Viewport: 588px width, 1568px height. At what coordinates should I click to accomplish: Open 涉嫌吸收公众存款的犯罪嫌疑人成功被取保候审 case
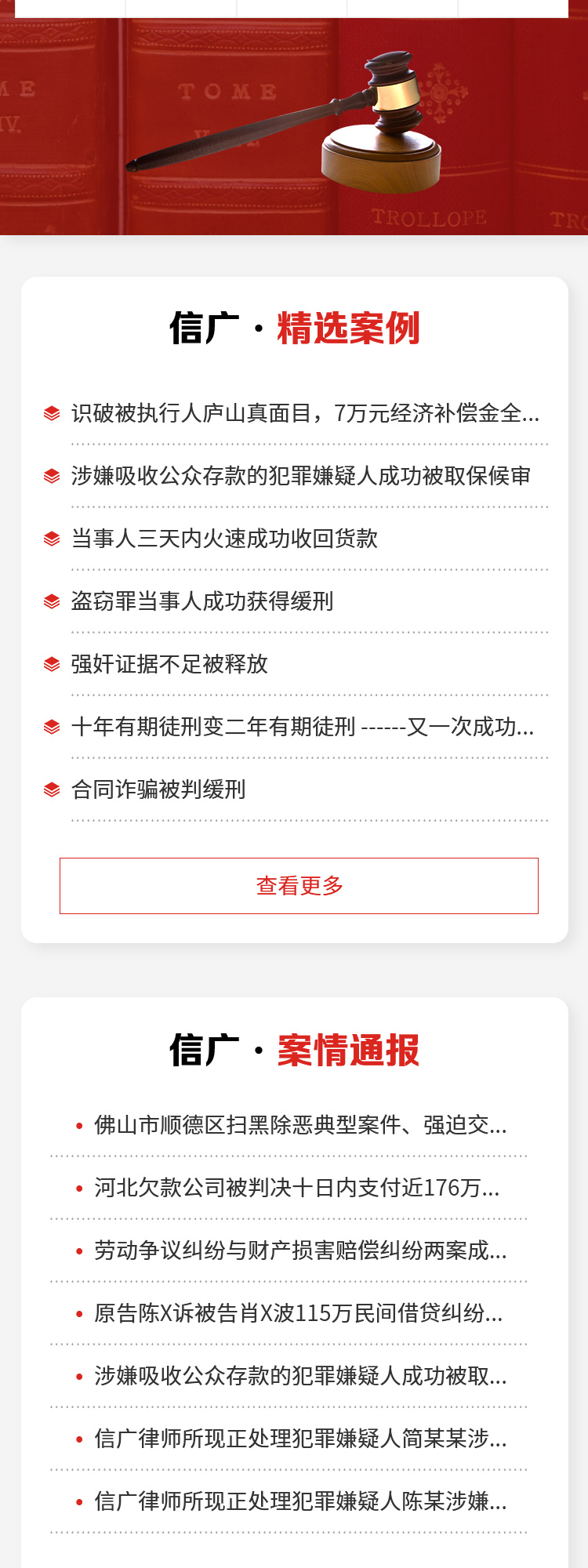coord(300,476)
